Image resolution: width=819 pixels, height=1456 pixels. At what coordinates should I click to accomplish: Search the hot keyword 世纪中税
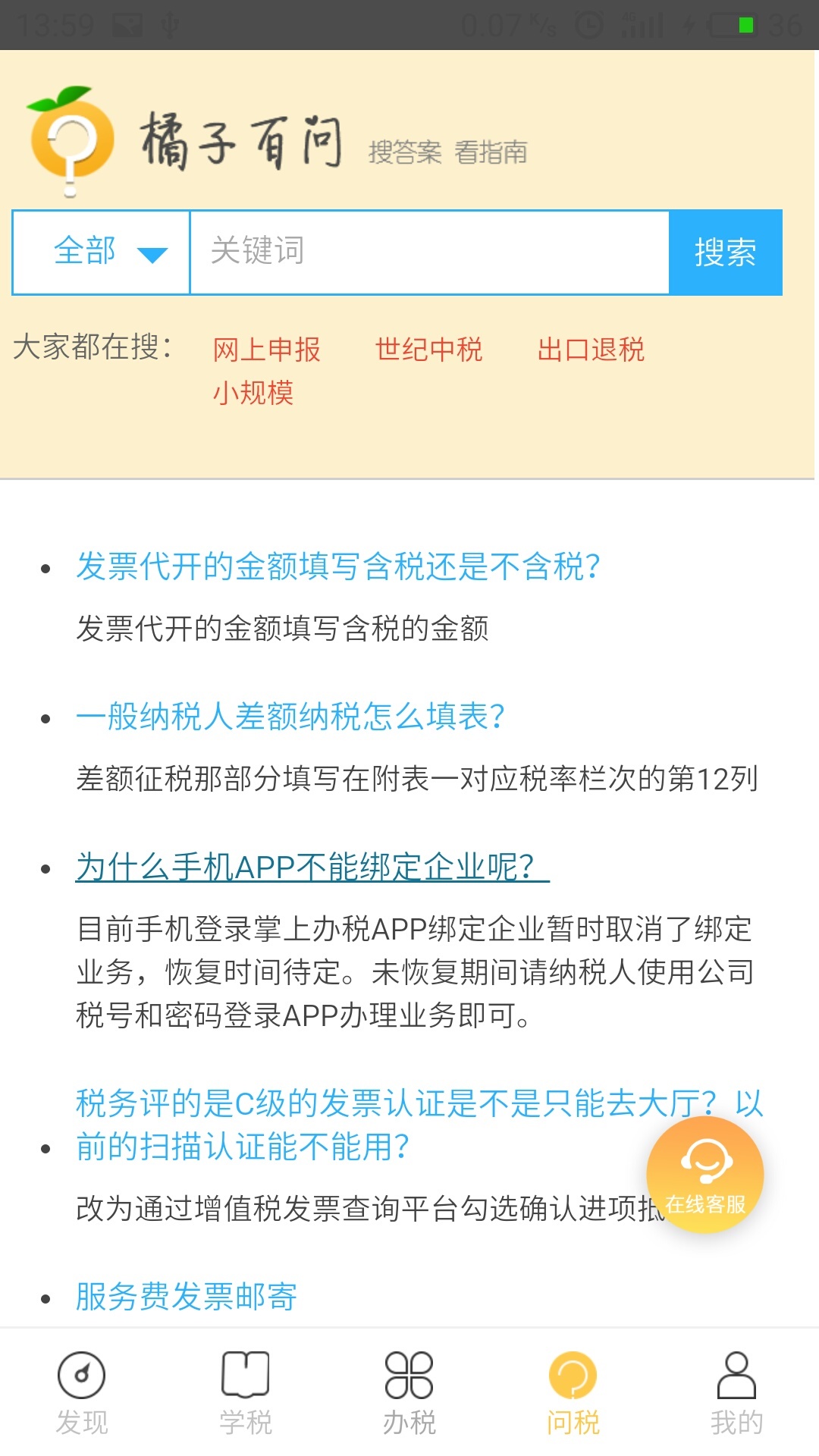428,350
